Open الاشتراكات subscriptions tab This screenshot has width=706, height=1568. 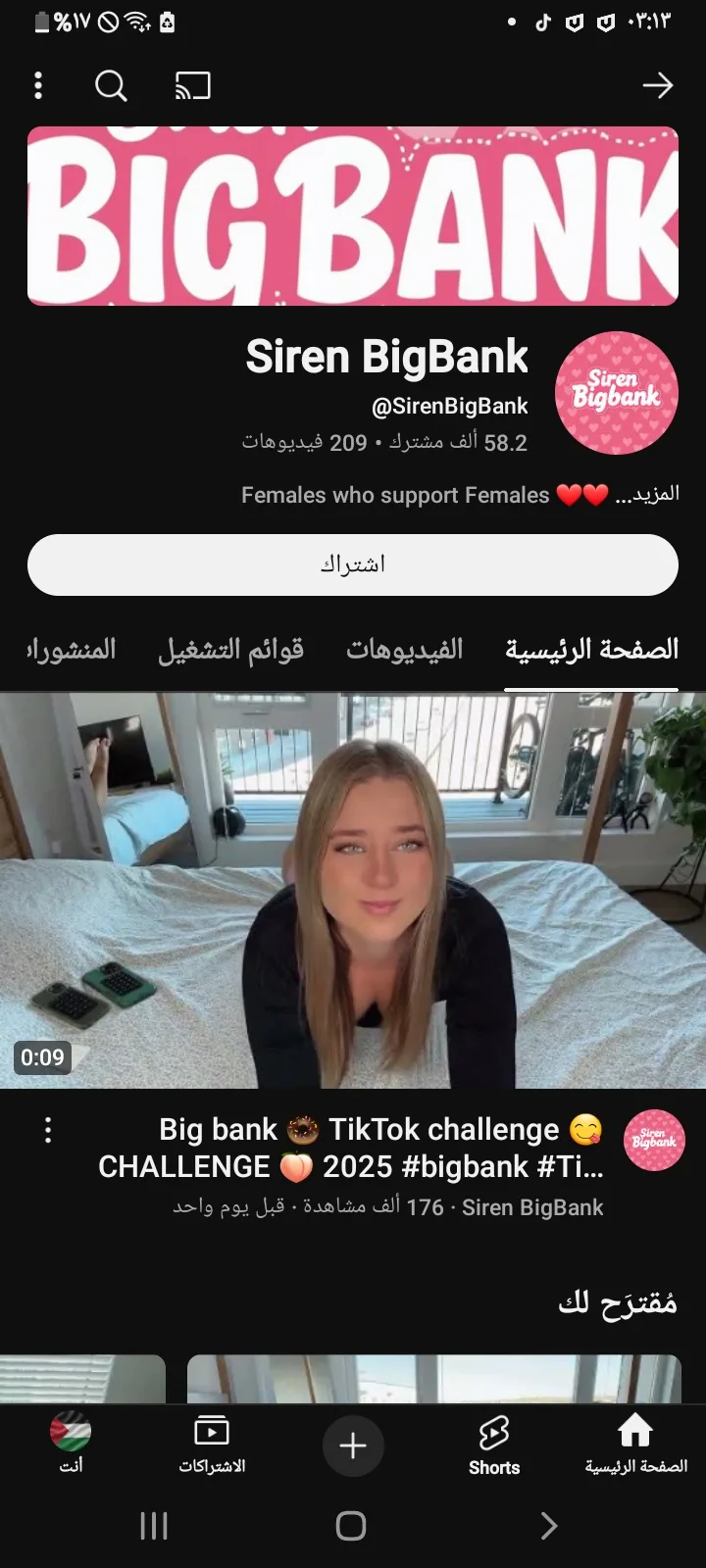(x=212, y=1445)
